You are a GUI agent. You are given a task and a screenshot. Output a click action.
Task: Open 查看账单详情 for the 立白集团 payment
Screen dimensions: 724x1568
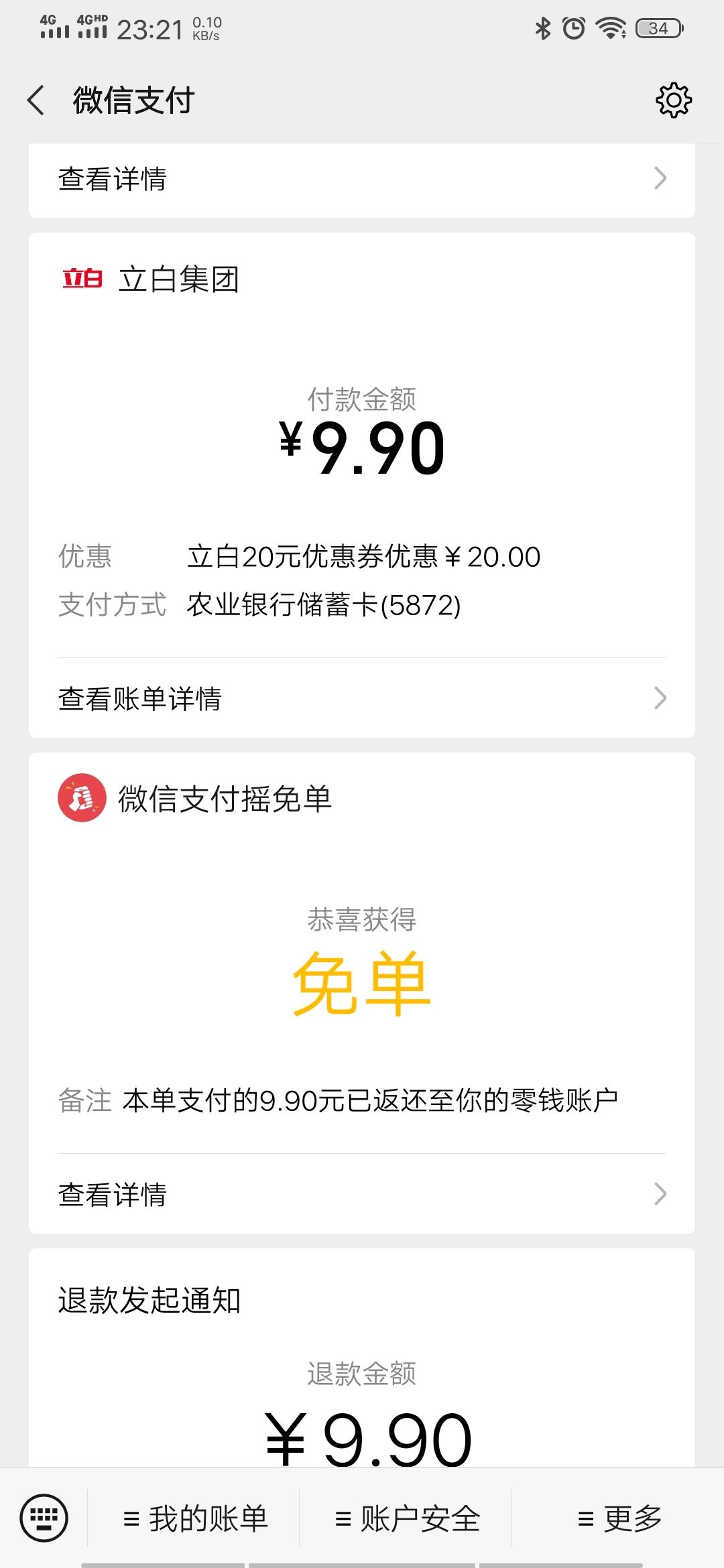click(x=362, y=698)
